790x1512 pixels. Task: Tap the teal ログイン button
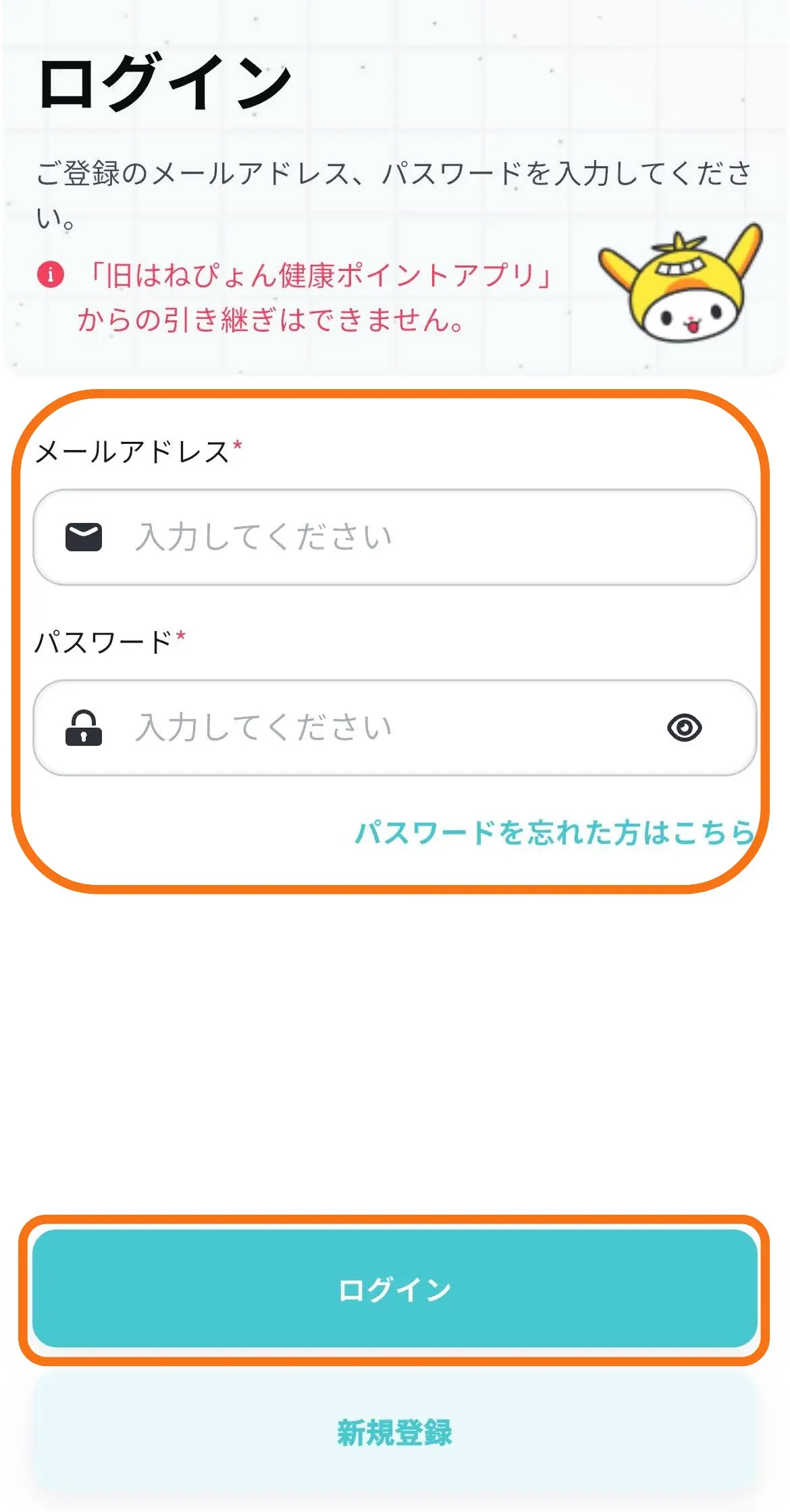[x=394, y=1289]
